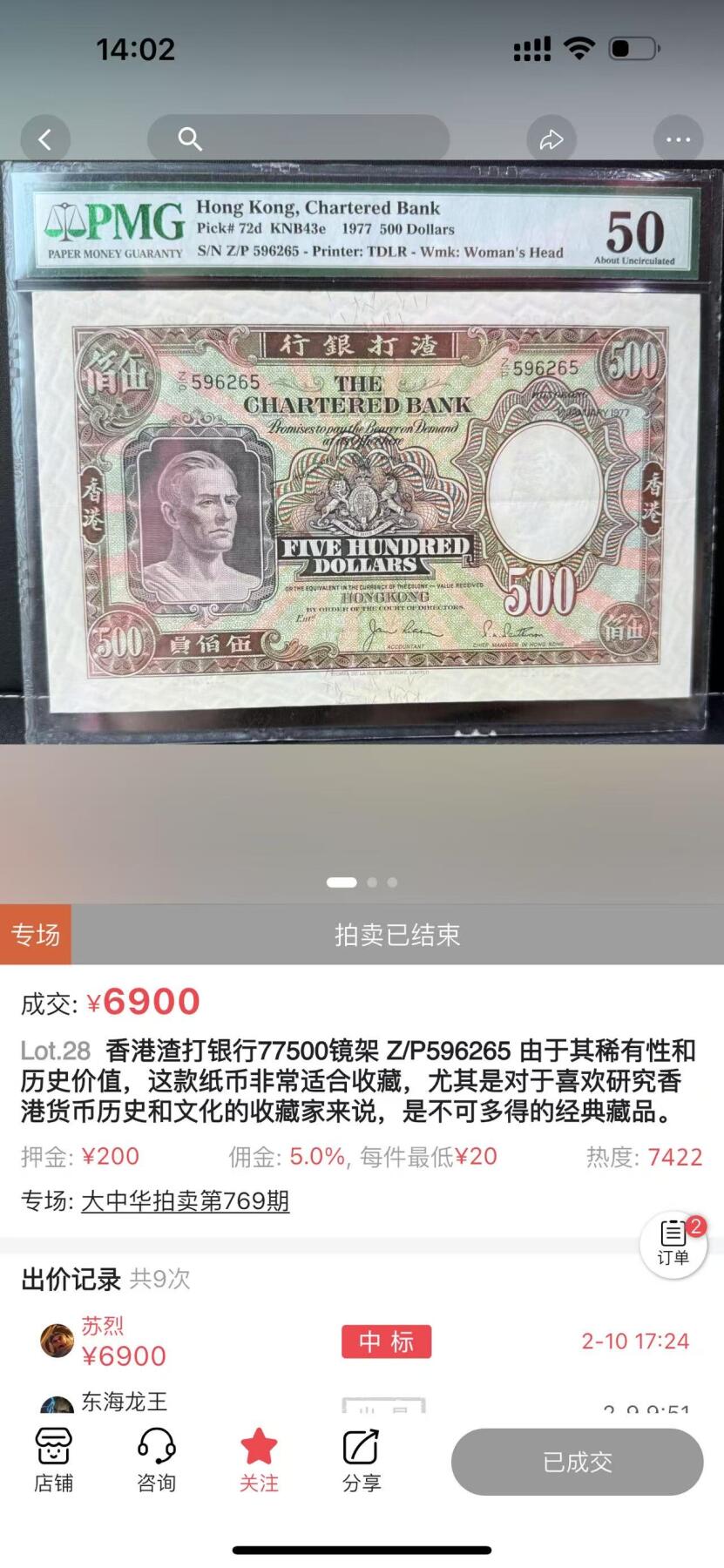
Task: Open the floating 订单 orders button
Action: point(673,1246)
